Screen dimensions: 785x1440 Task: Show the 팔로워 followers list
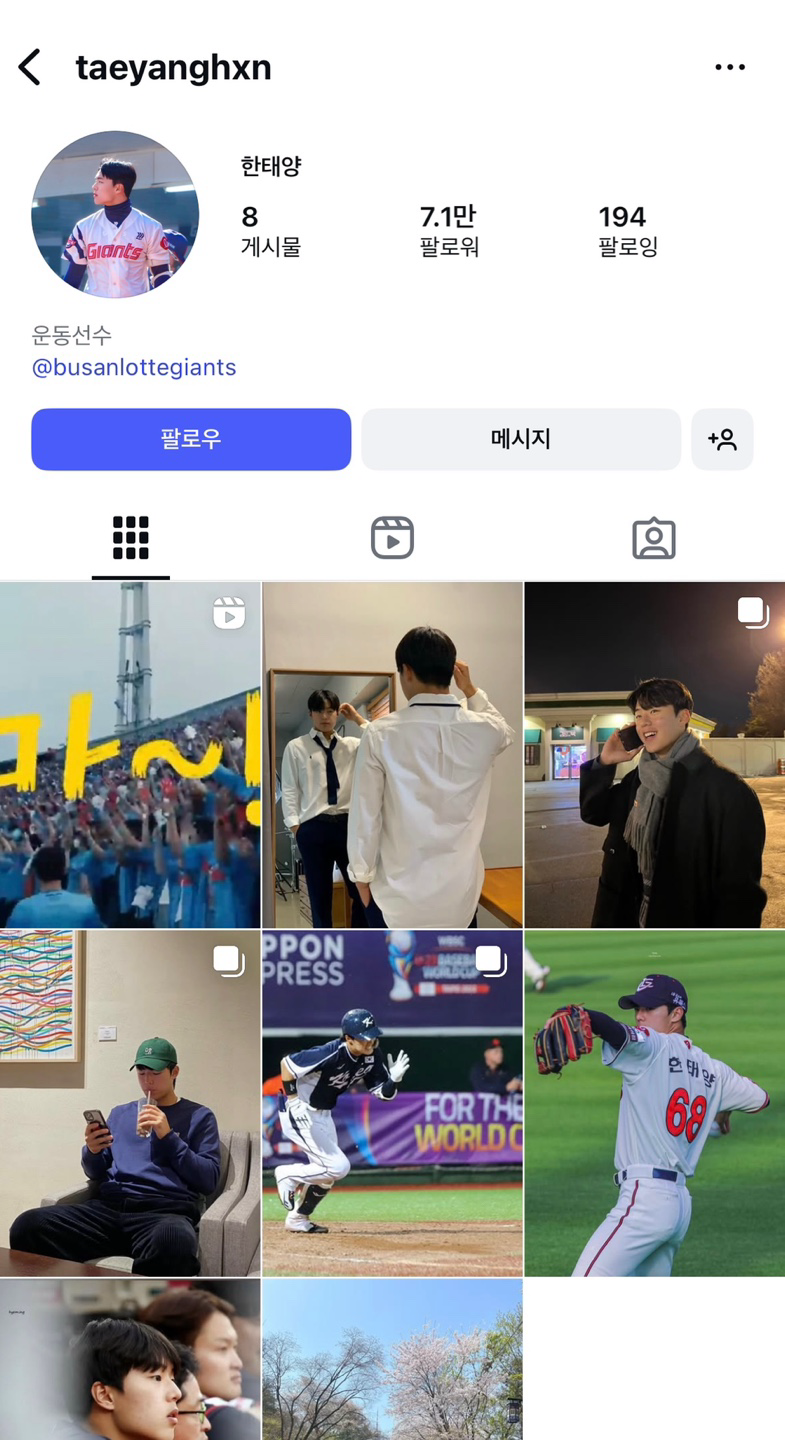click(449, 231)
